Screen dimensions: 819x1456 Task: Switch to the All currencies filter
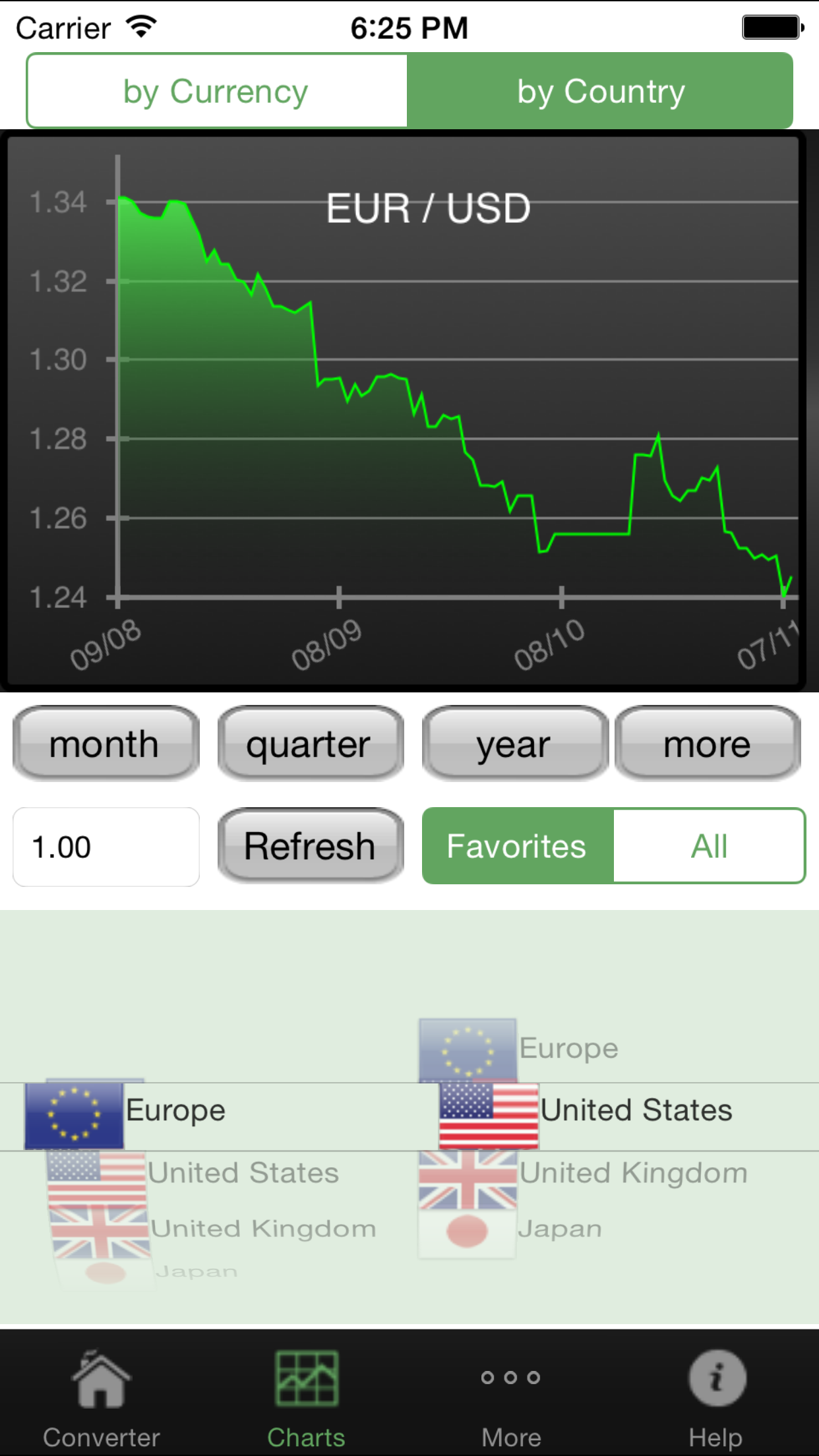[x=709, y=846]
